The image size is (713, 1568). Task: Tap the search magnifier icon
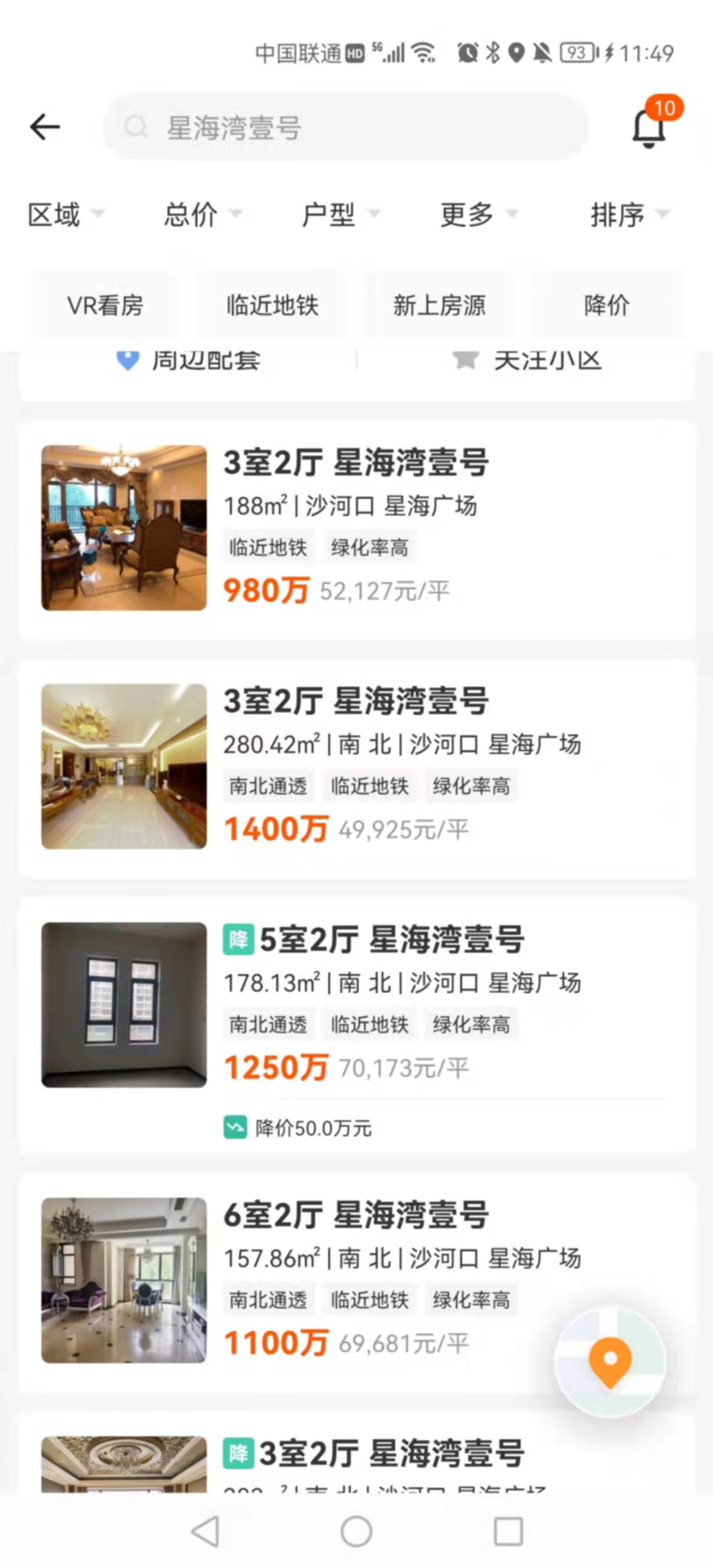point(136,127)
